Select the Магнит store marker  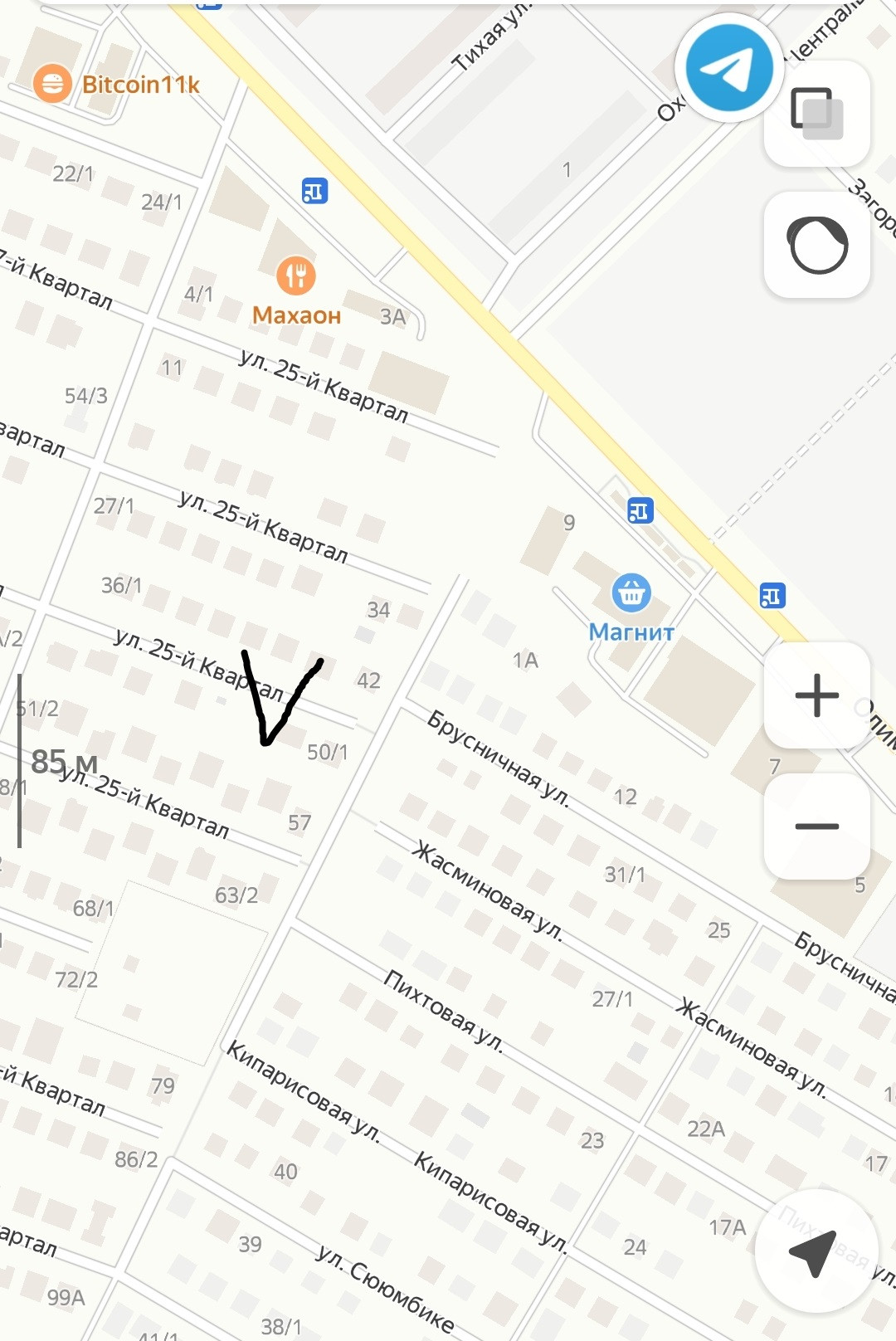coord(631,592)
